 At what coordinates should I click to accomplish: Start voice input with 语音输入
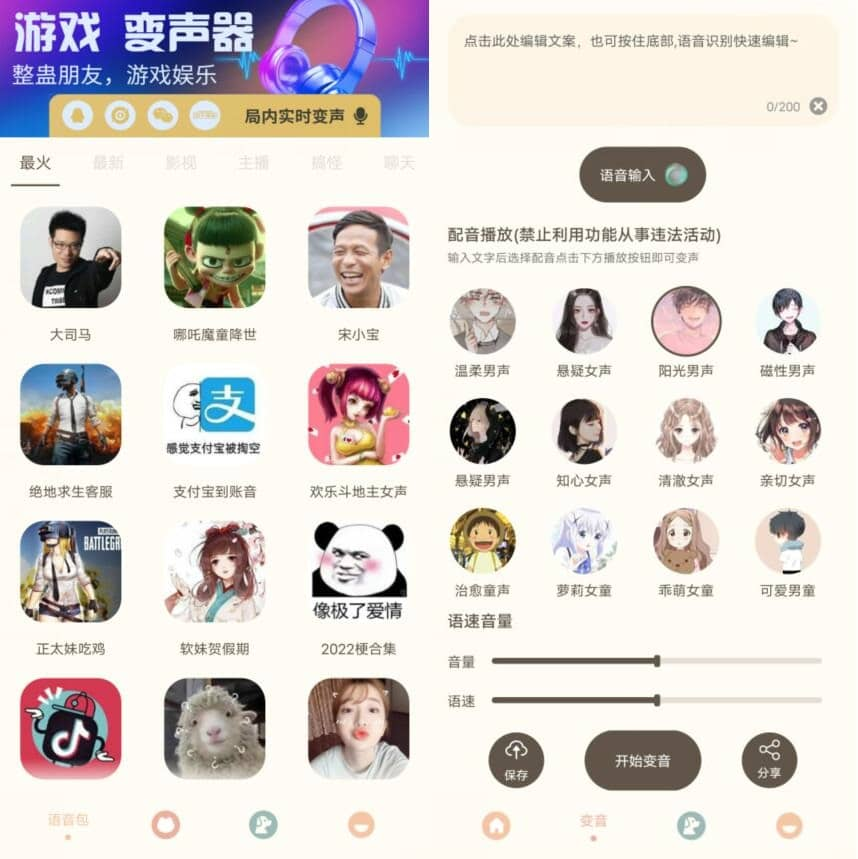pyautogui.click(x=642, y=175)
